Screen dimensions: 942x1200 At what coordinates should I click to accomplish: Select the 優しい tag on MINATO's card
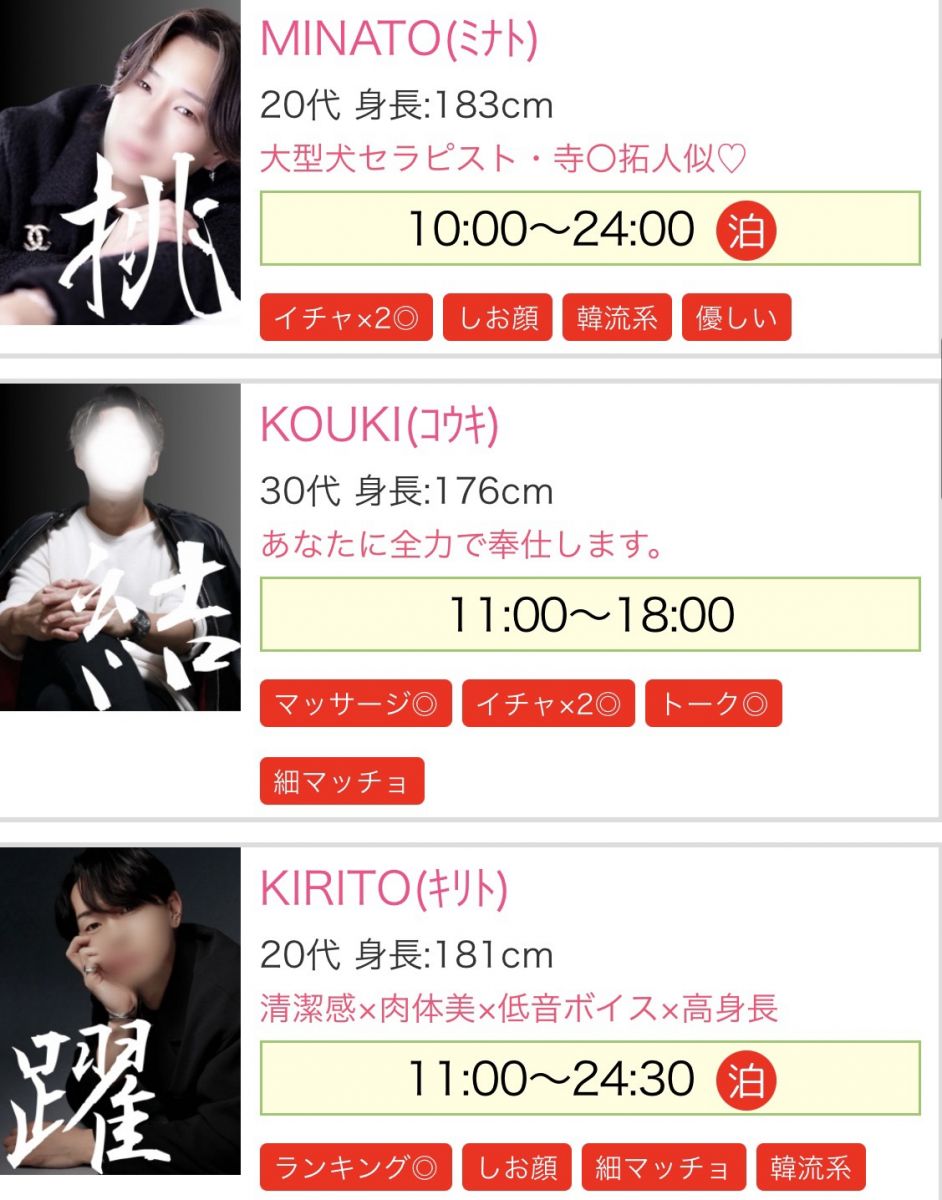[x=737, y=318]
